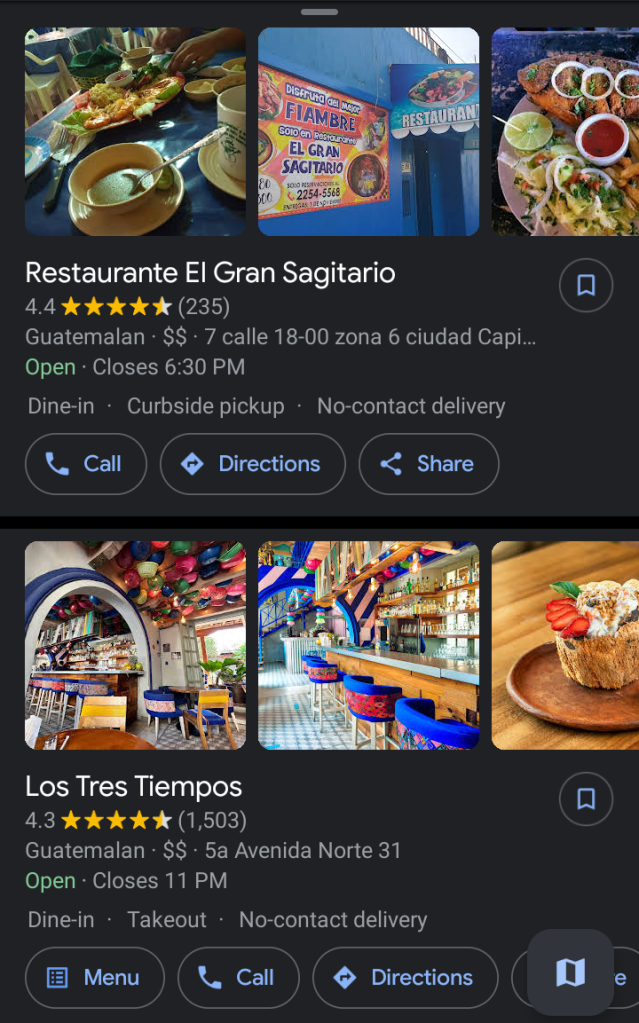
Task: View Los Tres Tiempos bar counter photo
Action: coord(368,645)
